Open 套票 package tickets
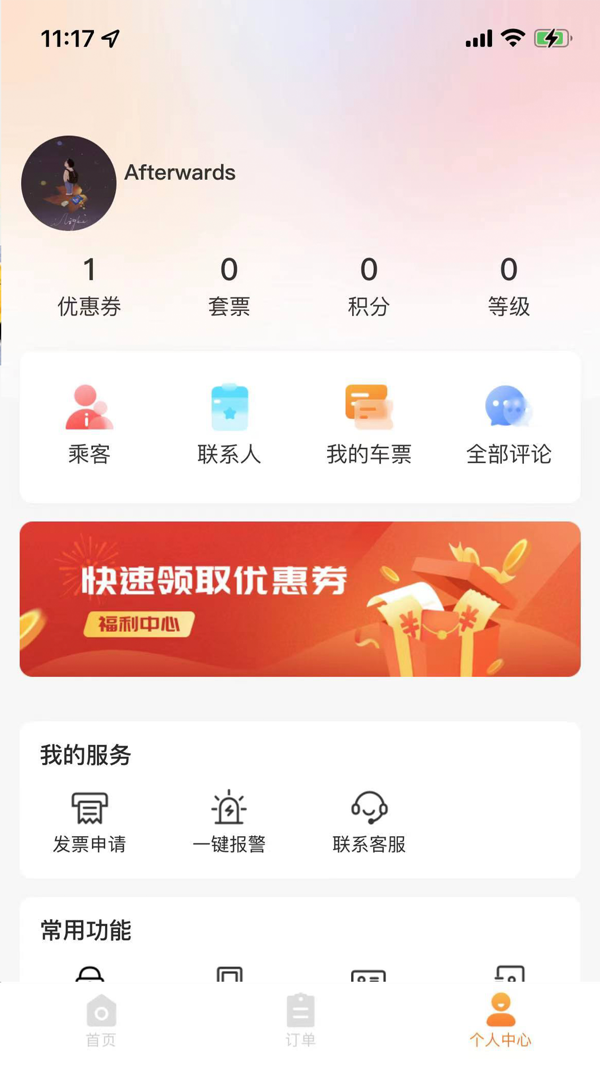 coord(229,286)
